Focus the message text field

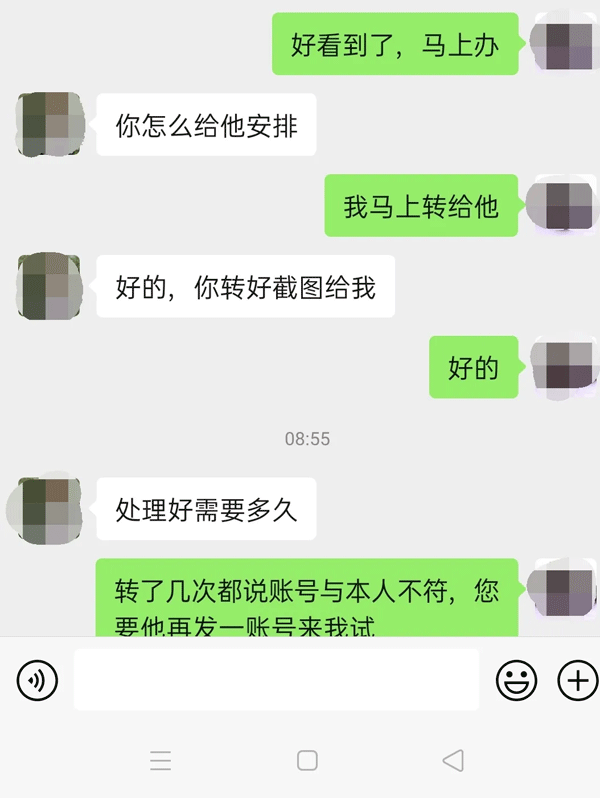[276, 680]
